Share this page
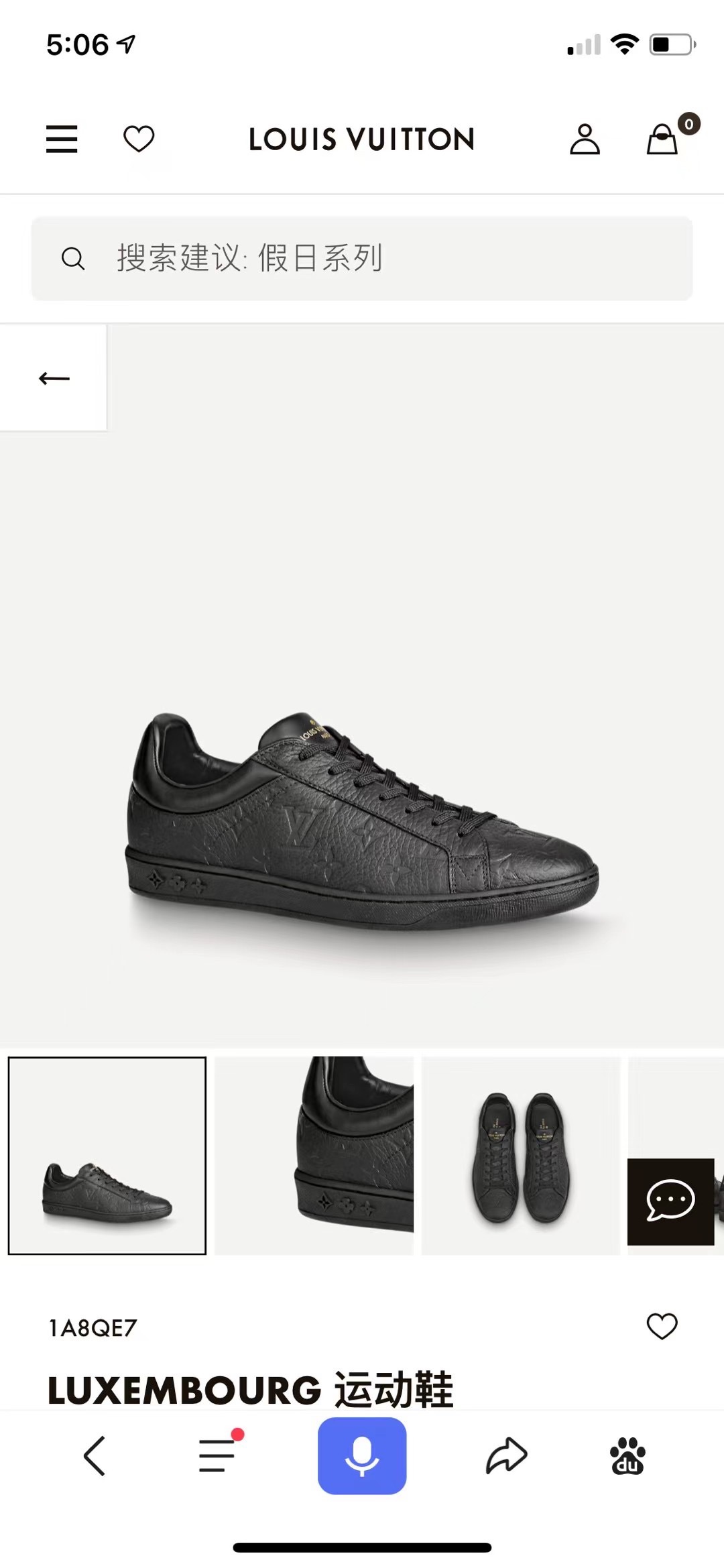 pyautogui.click(x=506, y=1456)
